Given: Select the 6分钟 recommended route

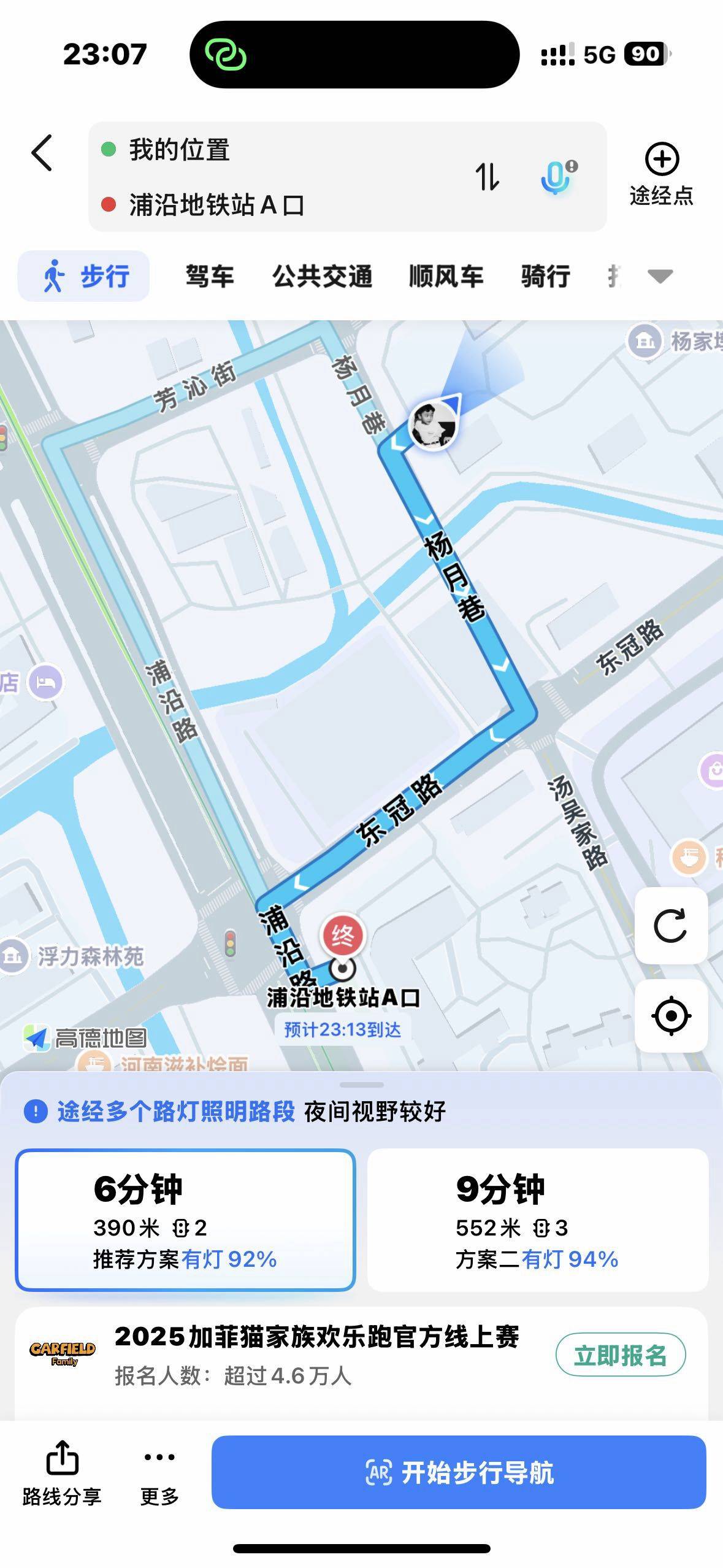Looking at the screenshot, I should click(x=185, y=1220).
